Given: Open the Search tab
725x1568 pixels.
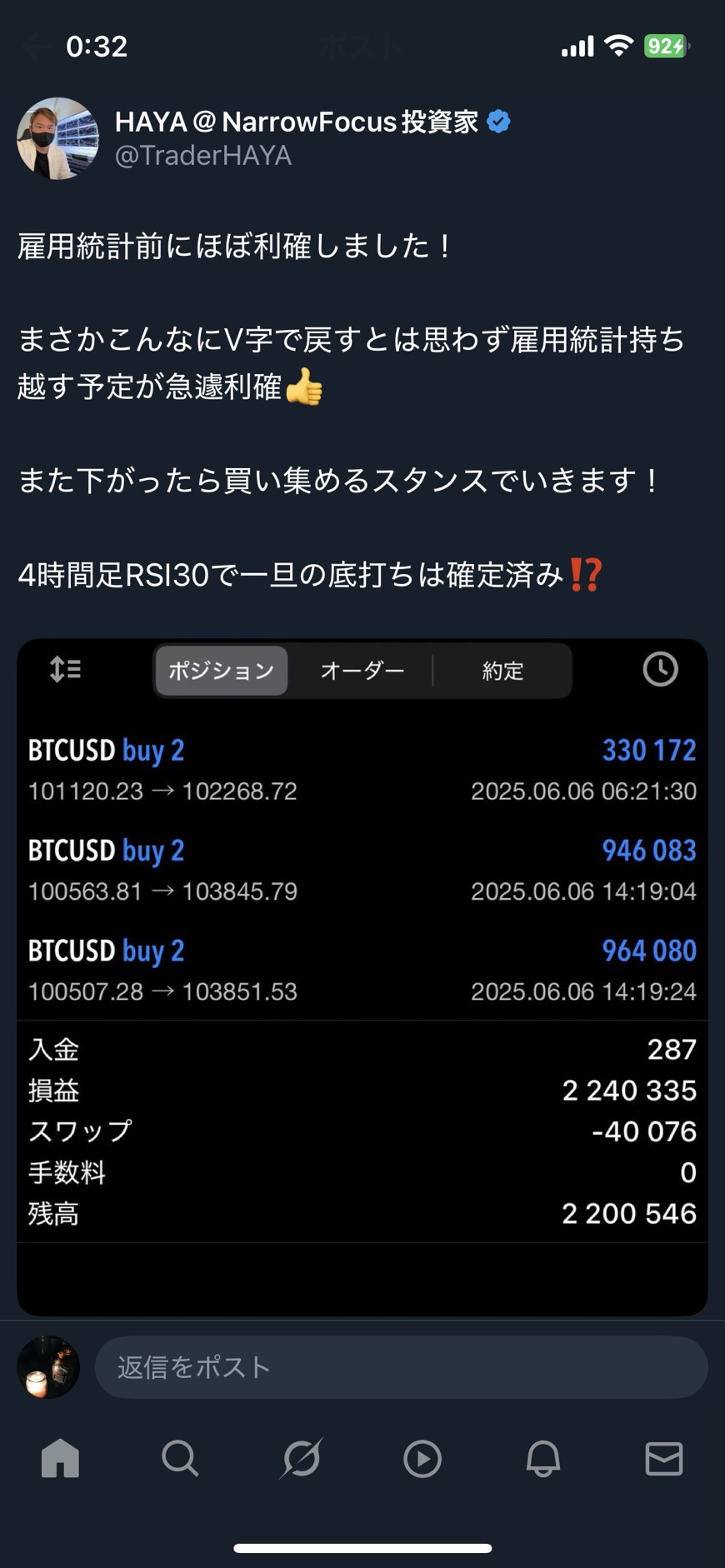Looking at the screenshot, I should (180, 1458).
